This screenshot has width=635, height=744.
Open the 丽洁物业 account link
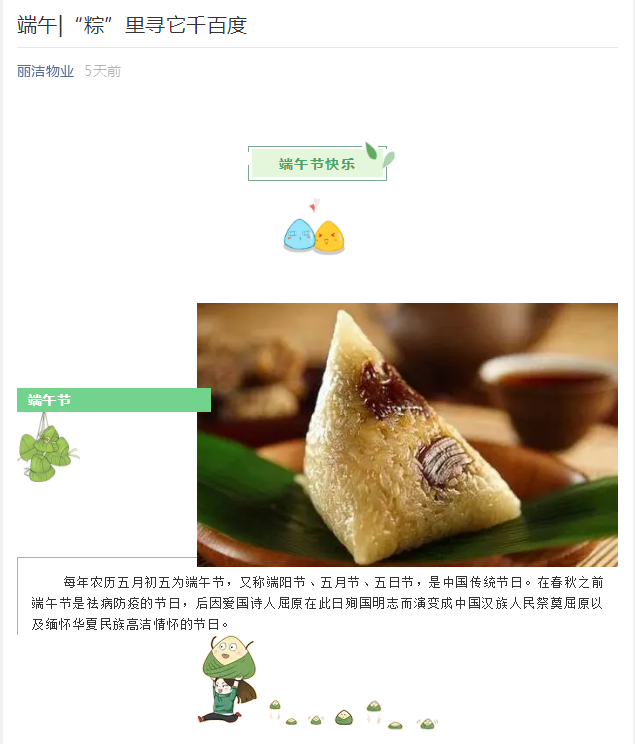point(45,71)
